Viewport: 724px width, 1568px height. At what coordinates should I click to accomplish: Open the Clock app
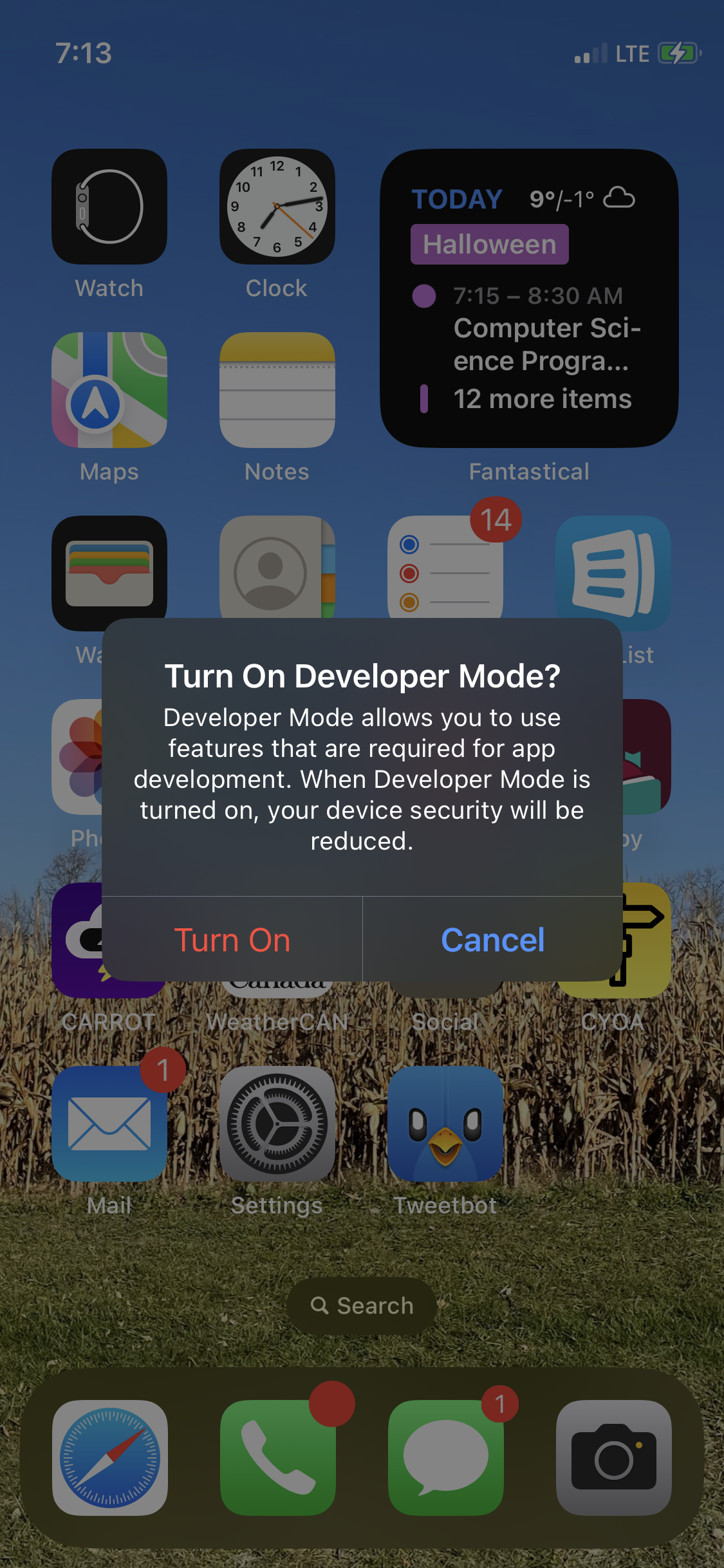pyautogui.click(x=277, y=207)
